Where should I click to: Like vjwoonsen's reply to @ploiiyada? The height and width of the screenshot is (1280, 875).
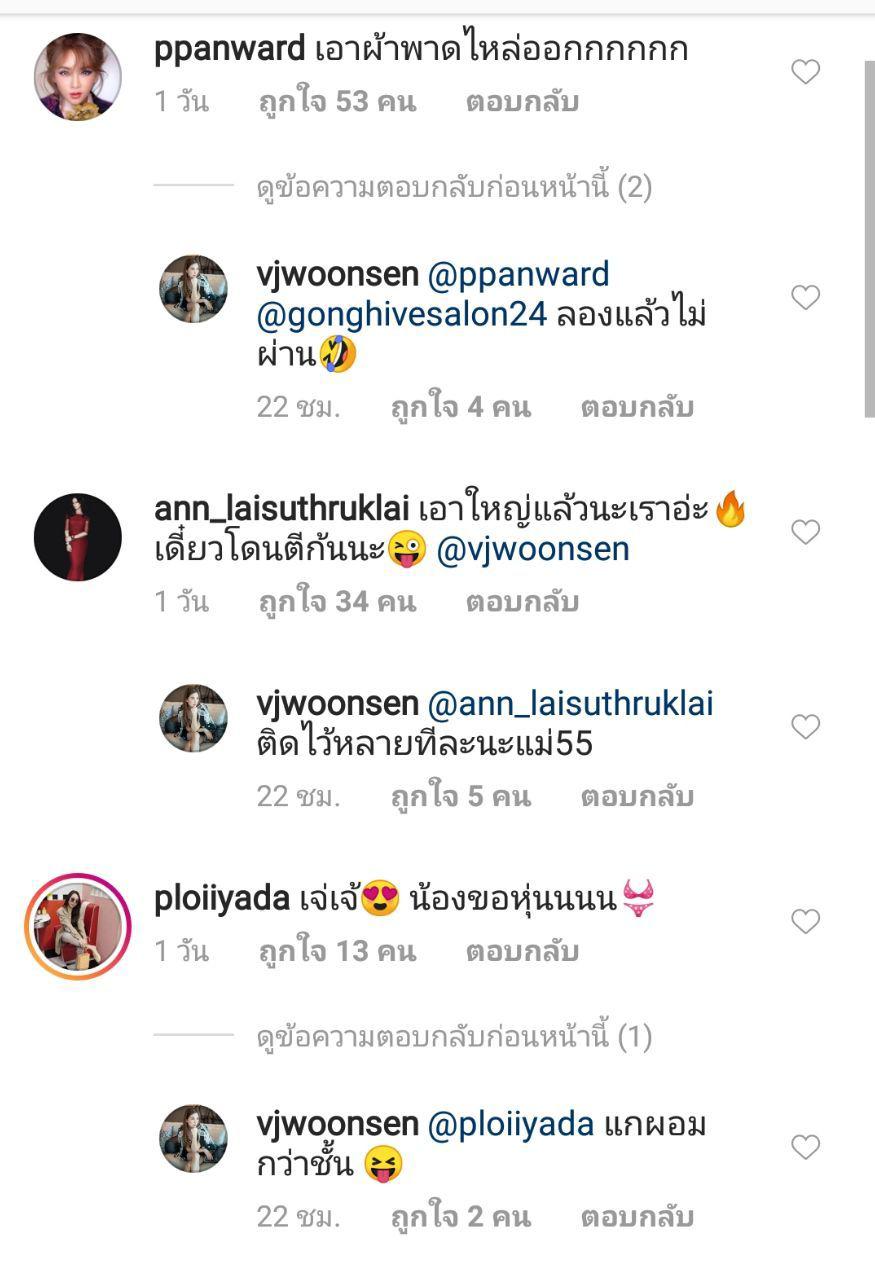805,1146
